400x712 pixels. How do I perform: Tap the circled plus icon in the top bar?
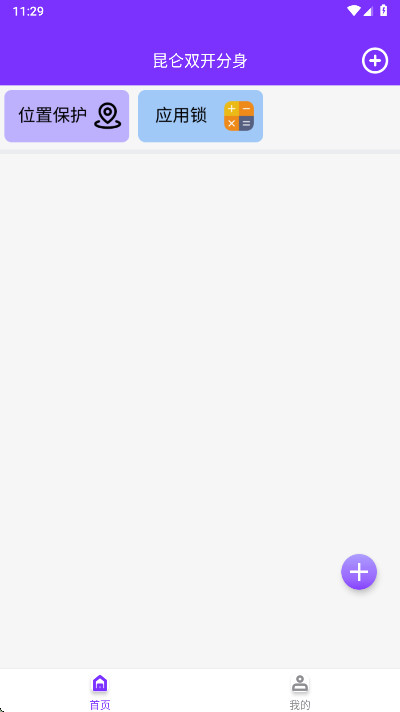pos(375,60)
